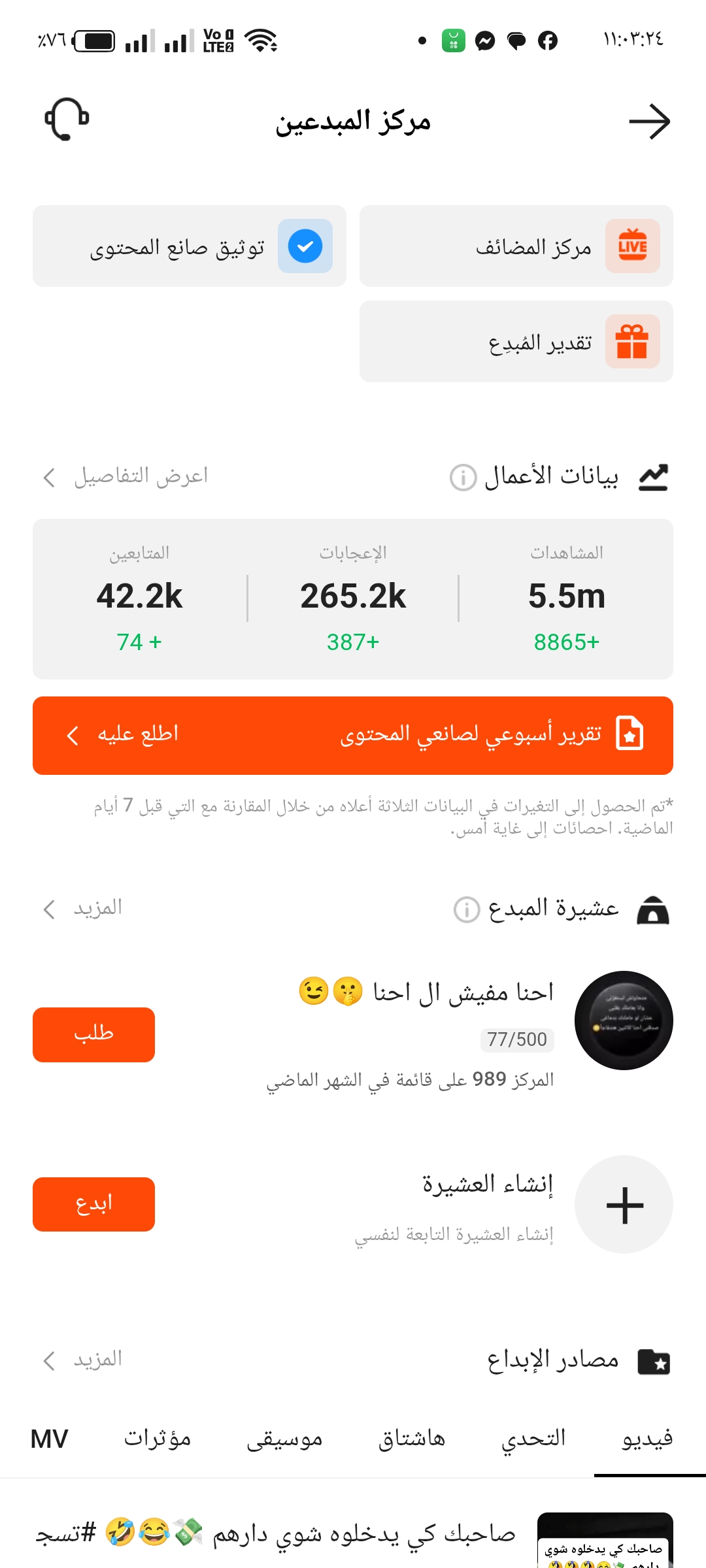Switch to the MV tab

49,1439
